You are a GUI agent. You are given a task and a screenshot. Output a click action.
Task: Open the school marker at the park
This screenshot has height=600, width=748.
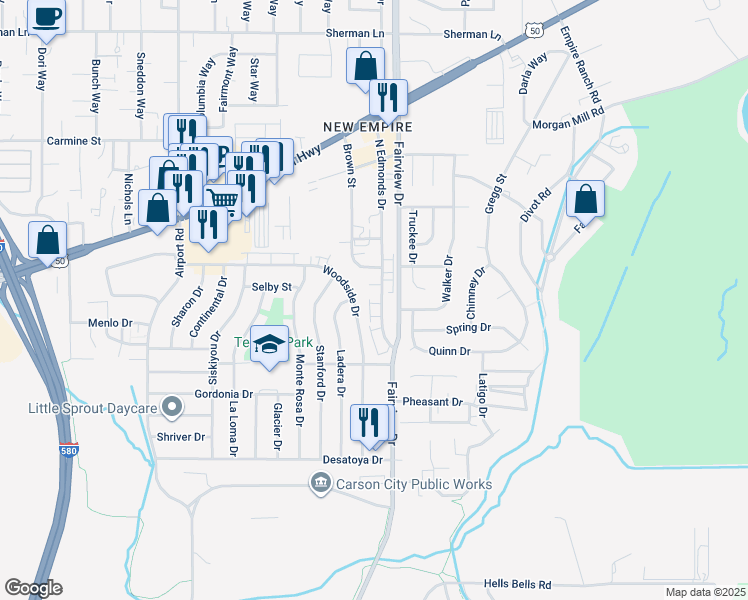tap(269, 345)
